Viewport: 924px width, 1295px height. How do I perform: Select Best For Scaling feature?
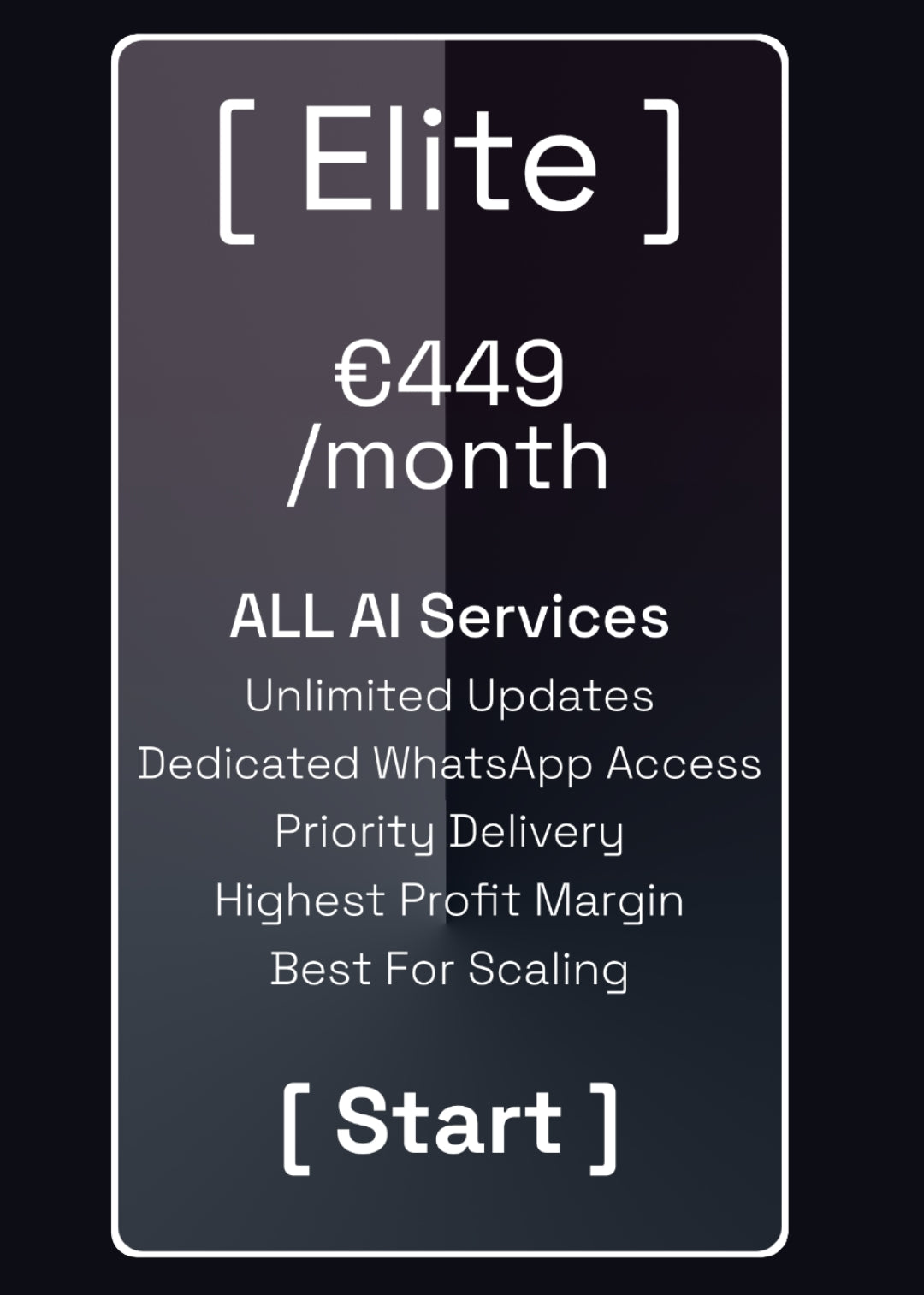[x=448, y=968]
